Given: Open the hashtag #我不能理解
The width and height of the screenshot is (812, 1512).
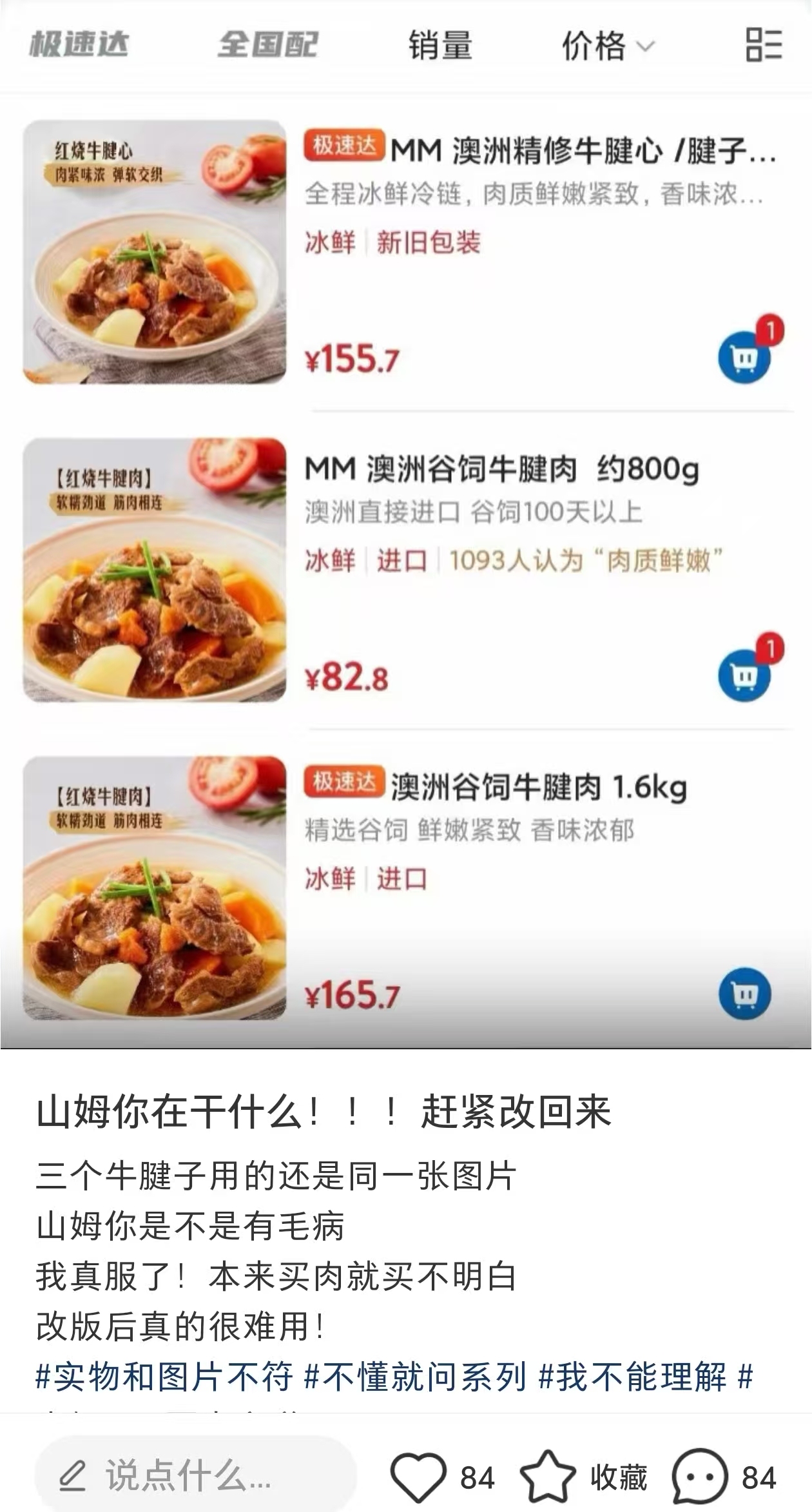Looking at the screenshot, I should tap(632, 1377).
